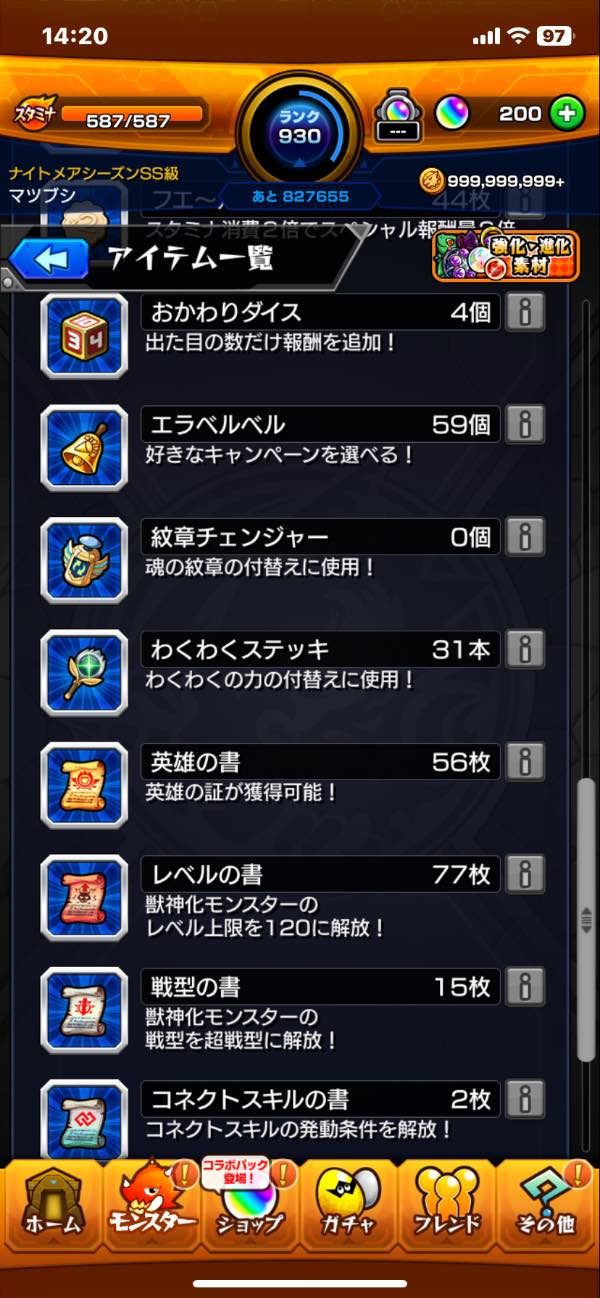Screen dimensions: 600x1298
Task: Show info for おかわりダイス
Action: tap(525, 312)
